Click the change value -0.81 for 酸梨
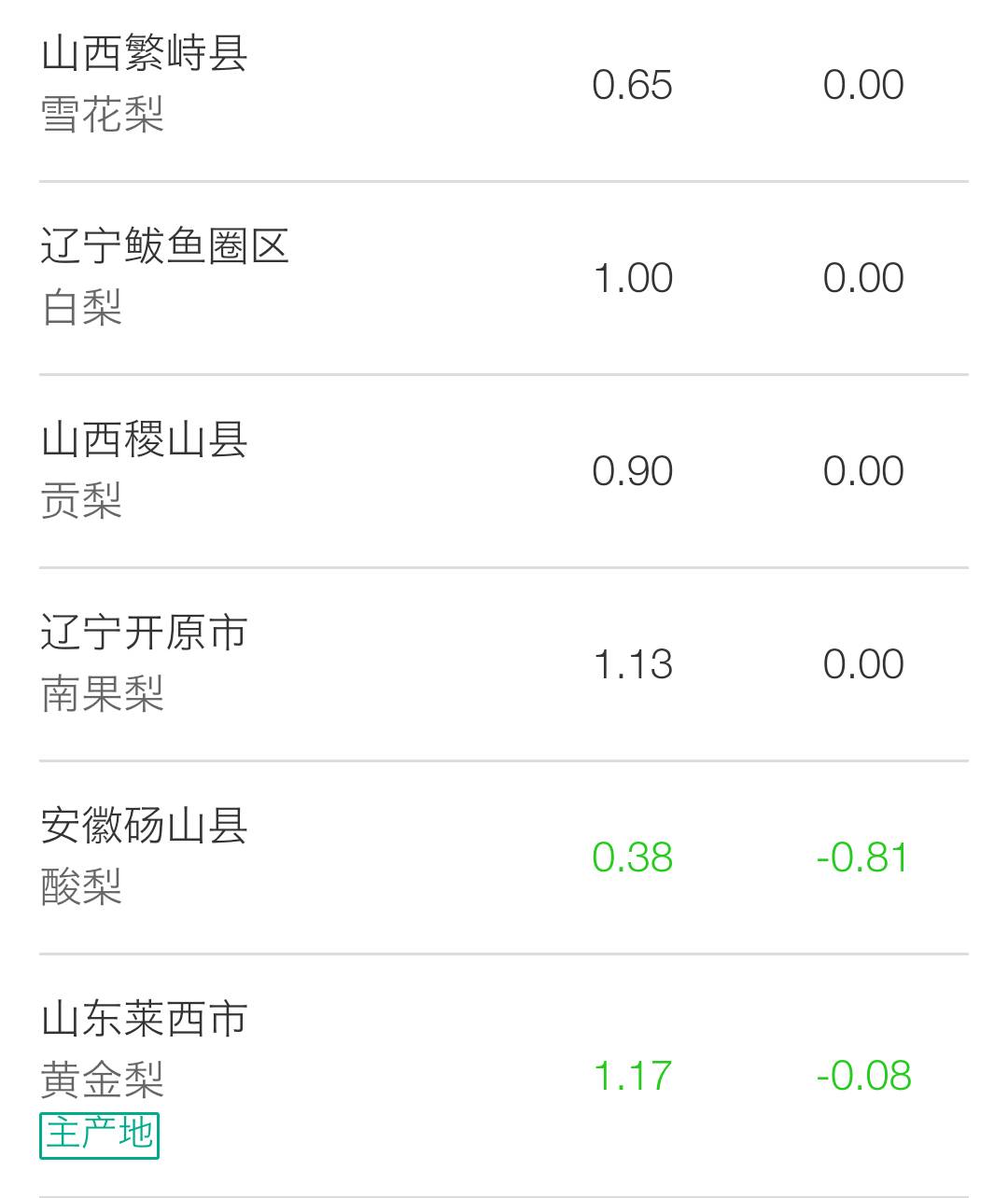Screen dimensions: 1008x1198 point(862,858)
